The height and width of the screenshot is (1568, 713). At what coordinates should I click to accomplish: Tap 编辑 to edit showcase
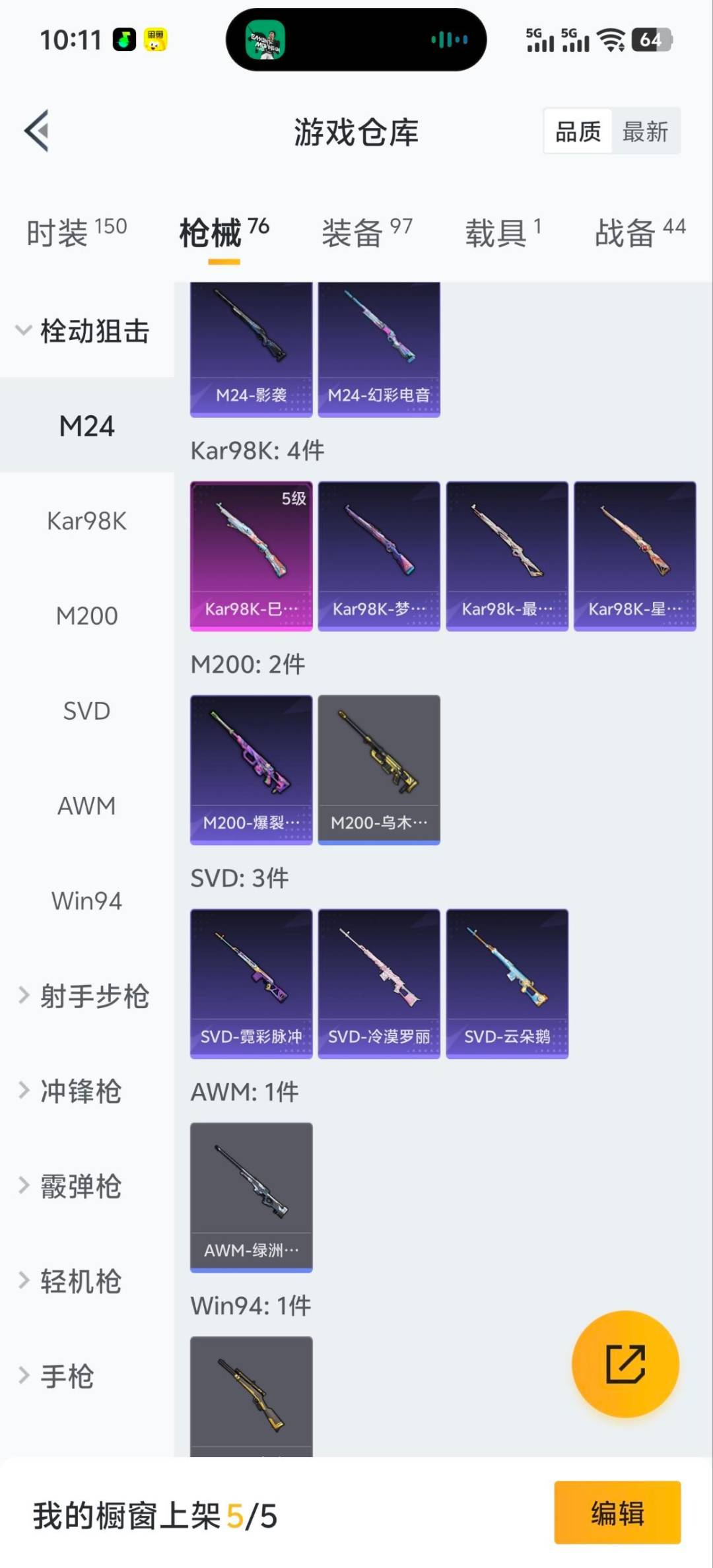617,1513
